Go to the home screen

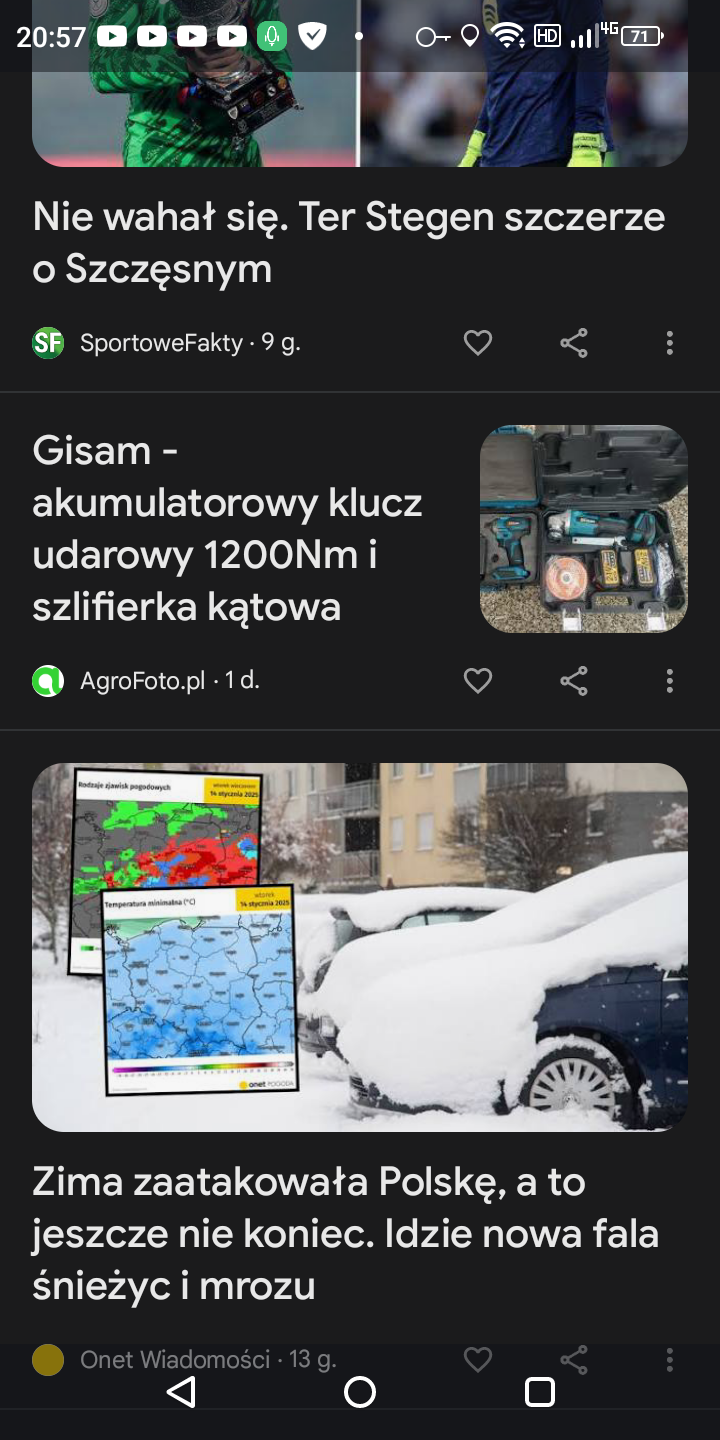[360, 1392]
